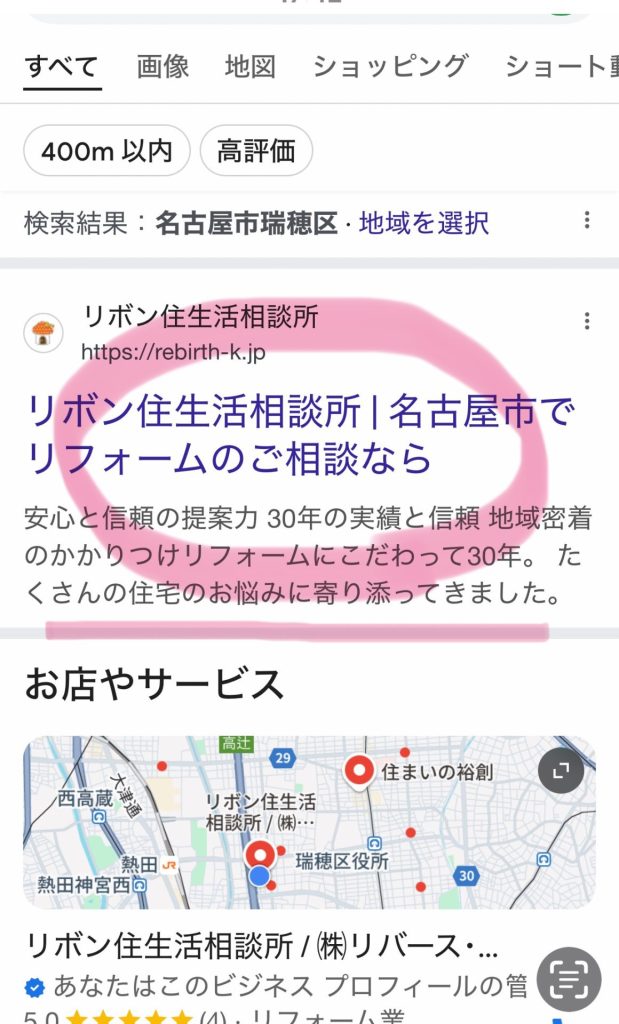
Task: Select the すべて tab
Action: tap(62, 67)
